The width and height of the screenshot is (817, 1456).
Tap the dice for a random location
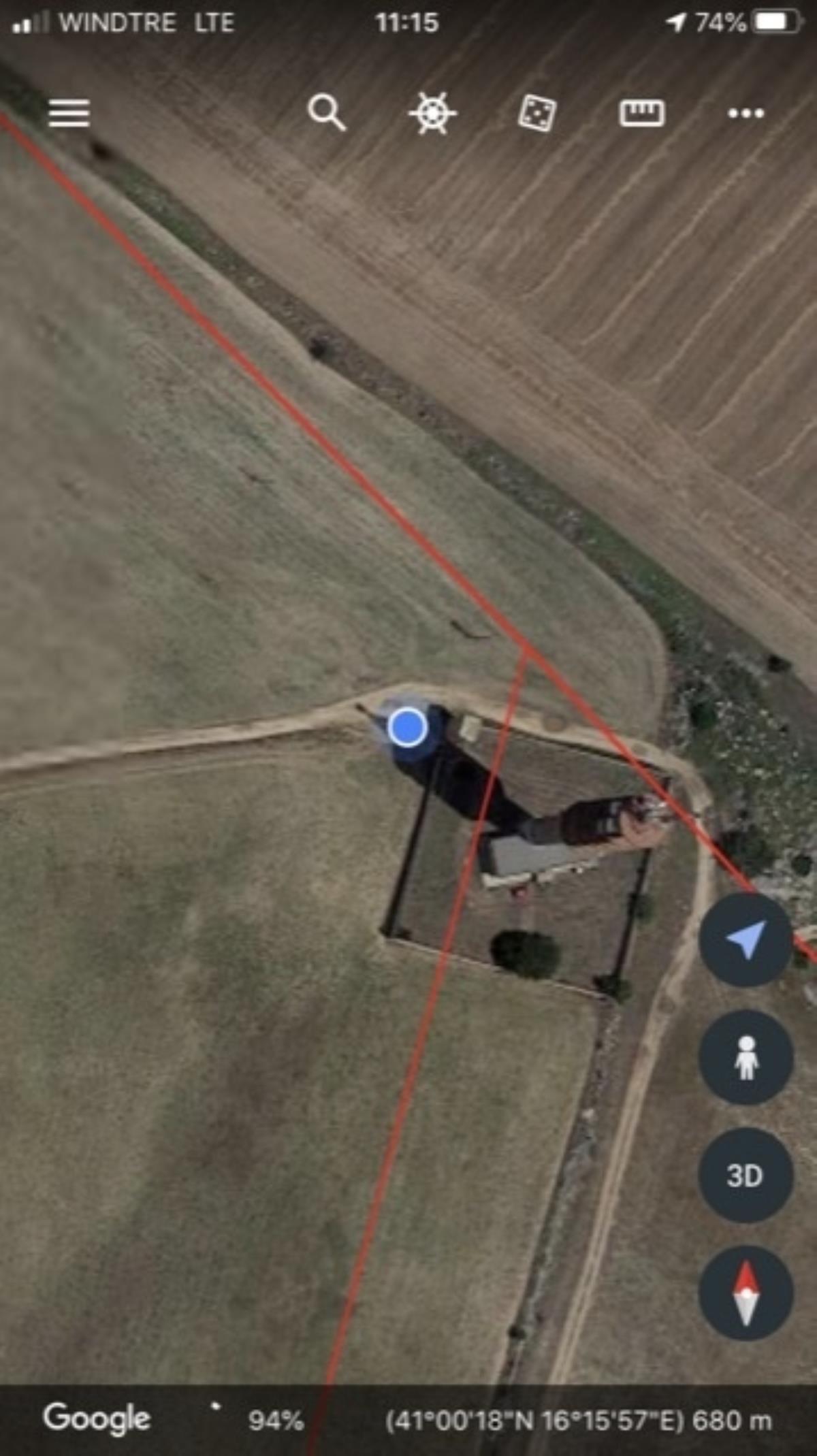coord(537,113)
